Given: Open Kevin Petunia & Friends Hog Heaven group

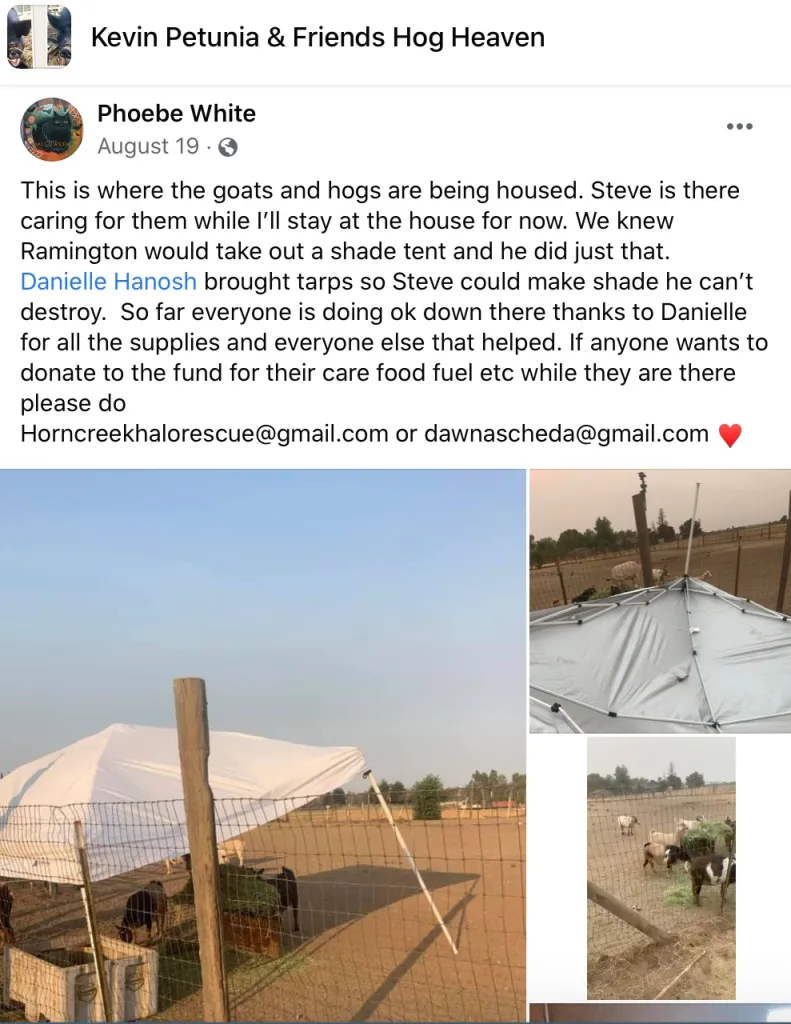Looking at the screenshot, I should (x=317, y=38).
